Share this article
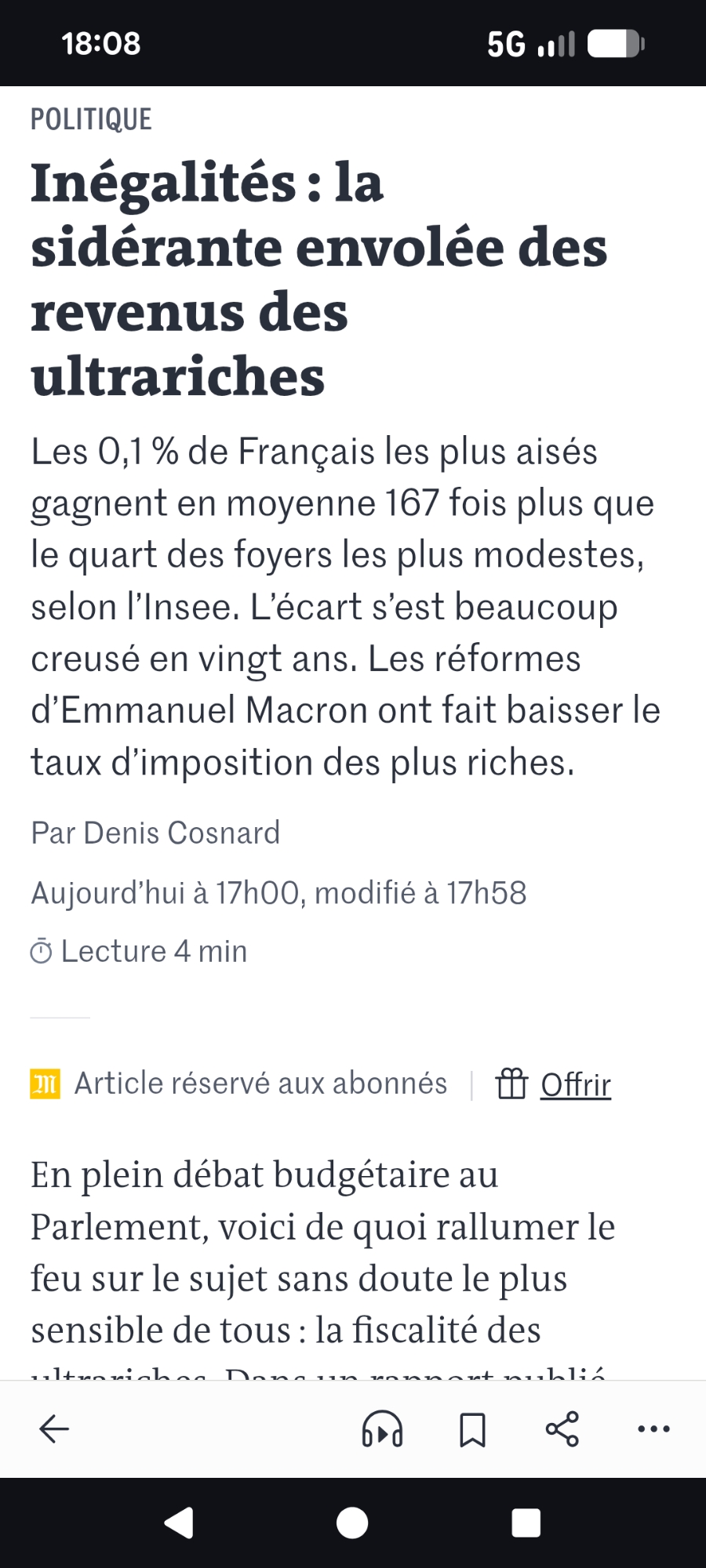The height and width of the screenshot is (1568, 706). click(x=562, y=1428)
